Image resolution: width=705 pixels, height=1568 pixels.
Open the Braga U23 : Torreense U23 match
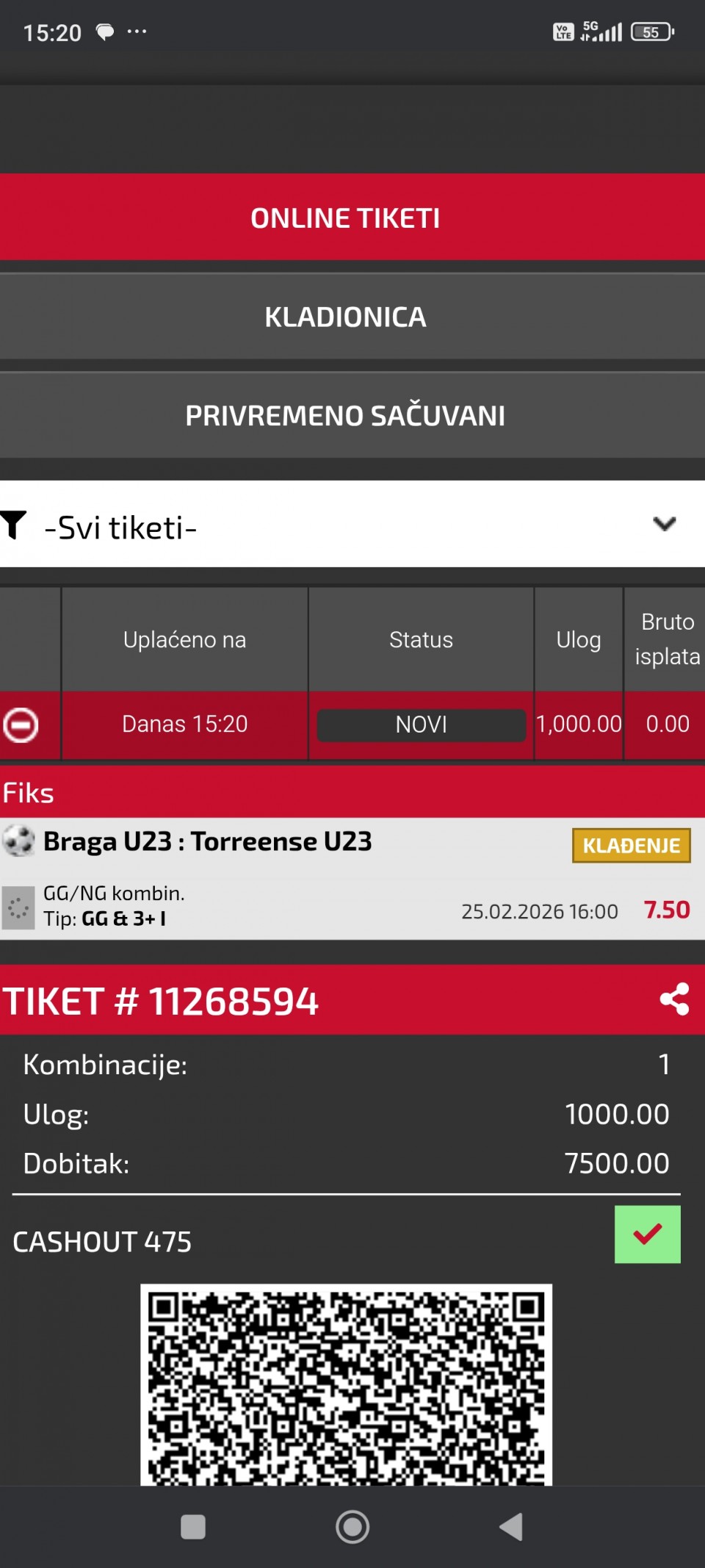tap(208, 841)
